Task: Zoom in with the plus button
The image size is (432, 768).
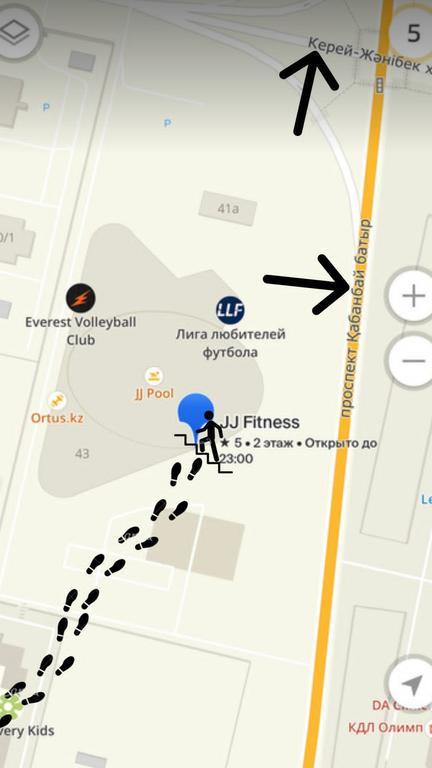Action: click(x=412, y=296)
